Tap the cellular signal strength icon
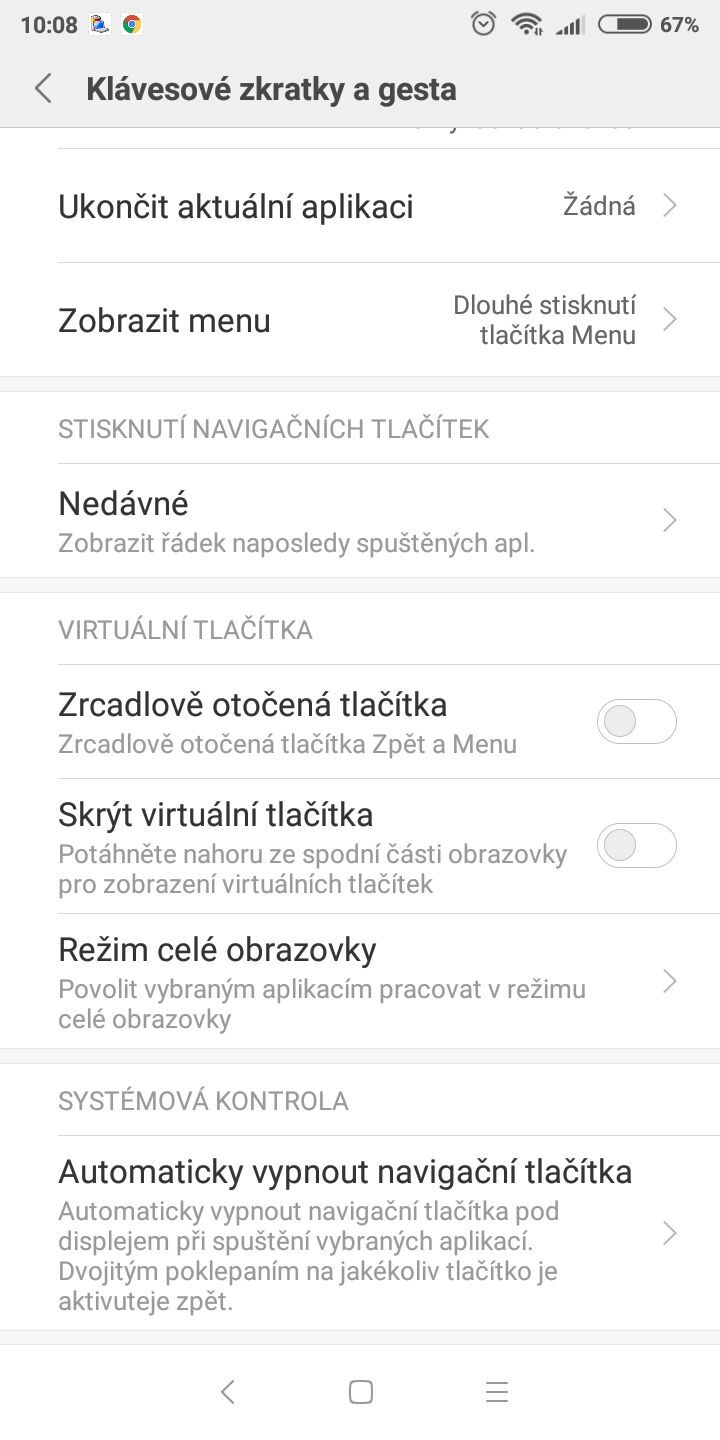The image size is (720, 1440). pyautogui.click(x=572, y=25)
